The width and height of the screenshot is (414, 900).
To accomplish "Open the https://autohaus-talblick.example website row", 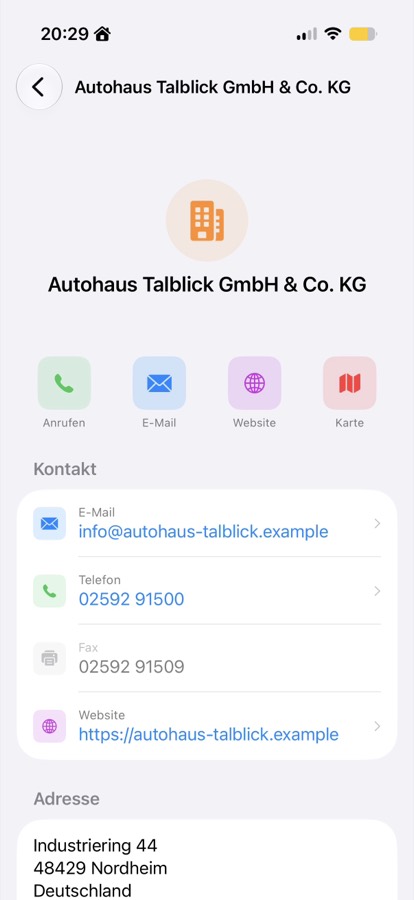I will point(207,726).
